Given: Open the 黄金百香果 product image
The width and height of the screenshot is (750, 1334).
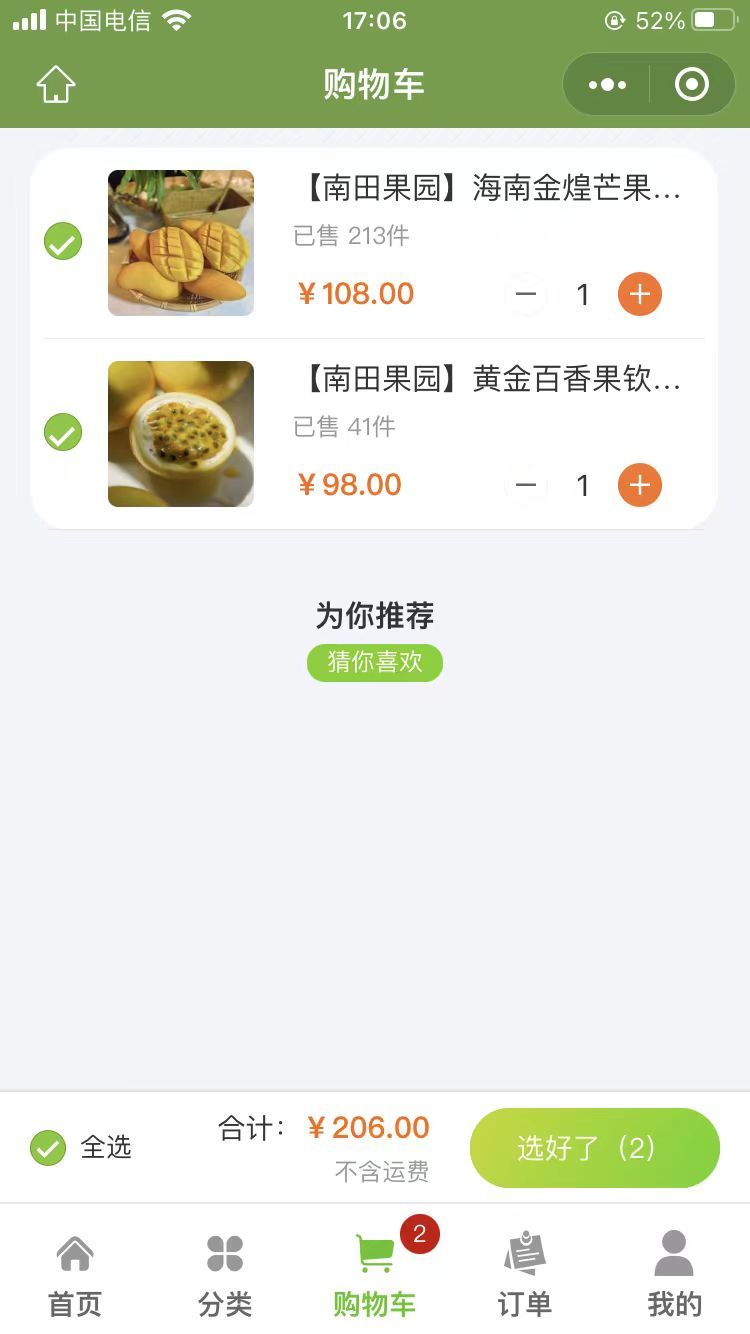Looking at the screenshot, I should click(x=181, y=434).
